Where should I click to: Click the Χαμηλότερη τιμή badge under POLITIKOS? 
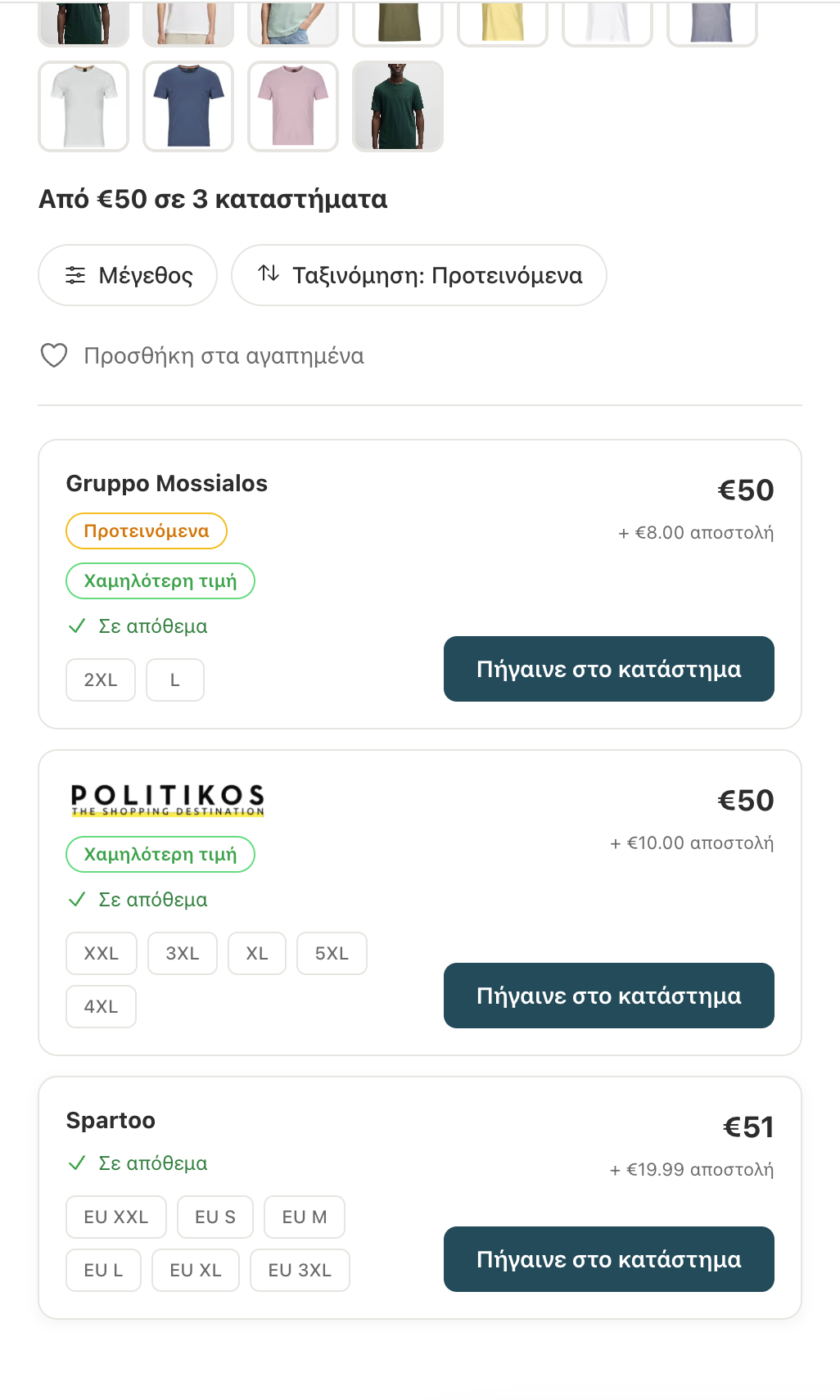tap(160, 854)
